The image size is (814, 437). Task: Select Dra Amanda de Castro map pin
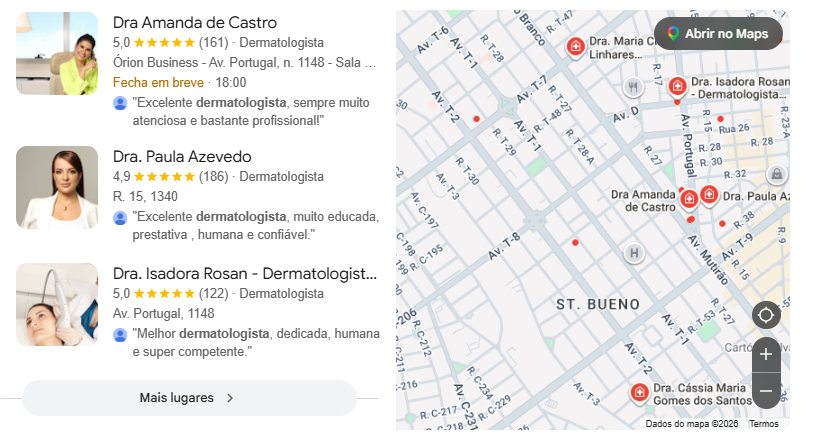tap(689, 199)
